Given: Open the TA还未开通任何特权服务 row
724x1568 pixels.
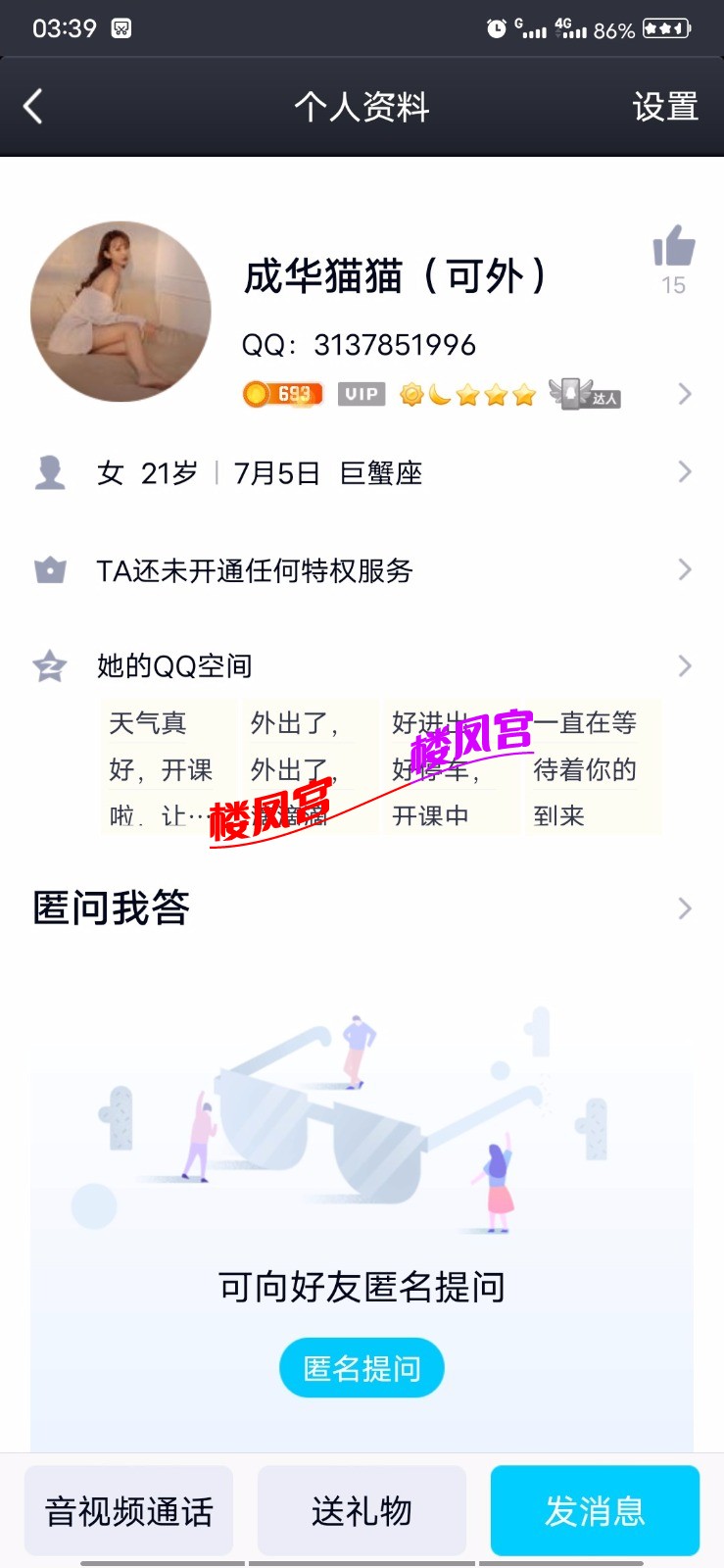Looking at the screenshot, I should point(362,570).
